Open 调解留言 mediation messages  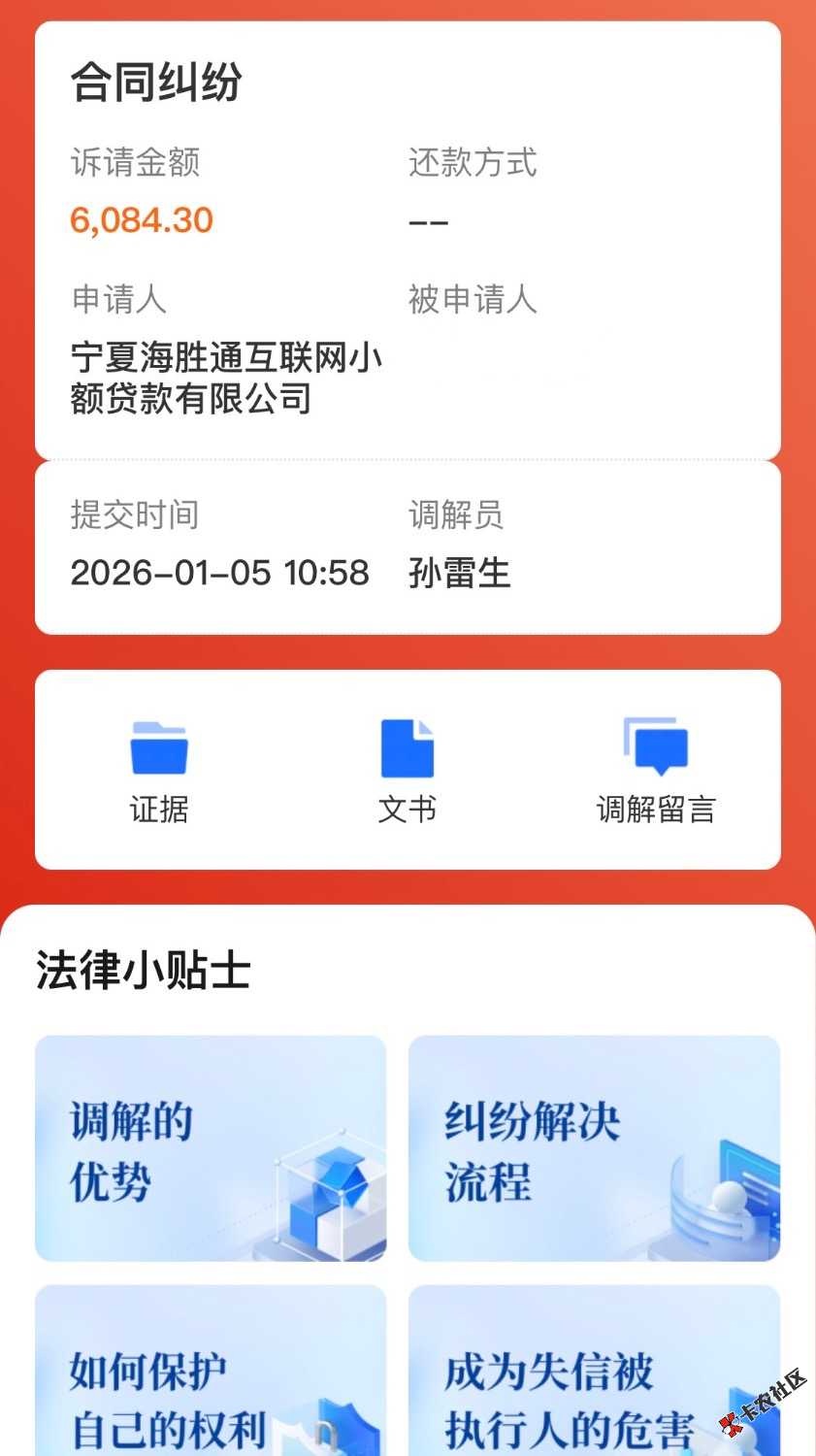coord(656,769)
